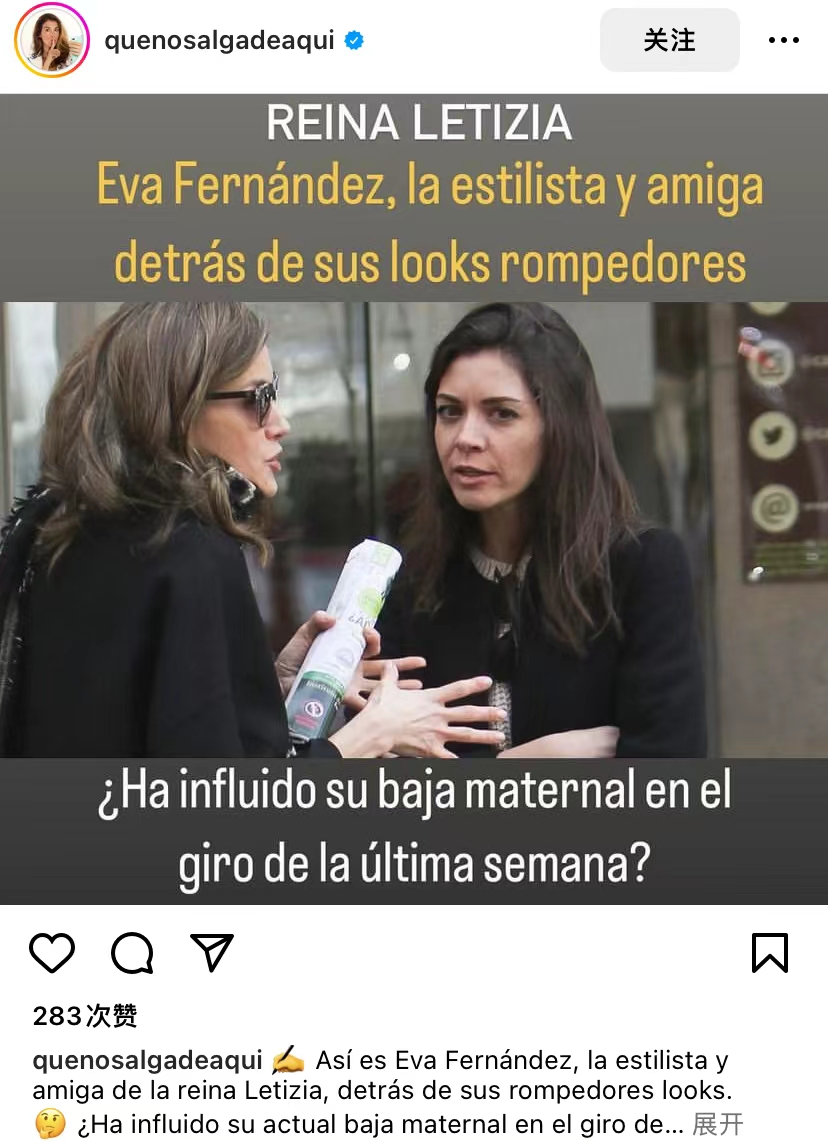Image resolution: width=828 pixels, height=1141 pixels.
Task: Follow quenosalgadeaqui with the 关注 button
Action: tap(669, 40)
